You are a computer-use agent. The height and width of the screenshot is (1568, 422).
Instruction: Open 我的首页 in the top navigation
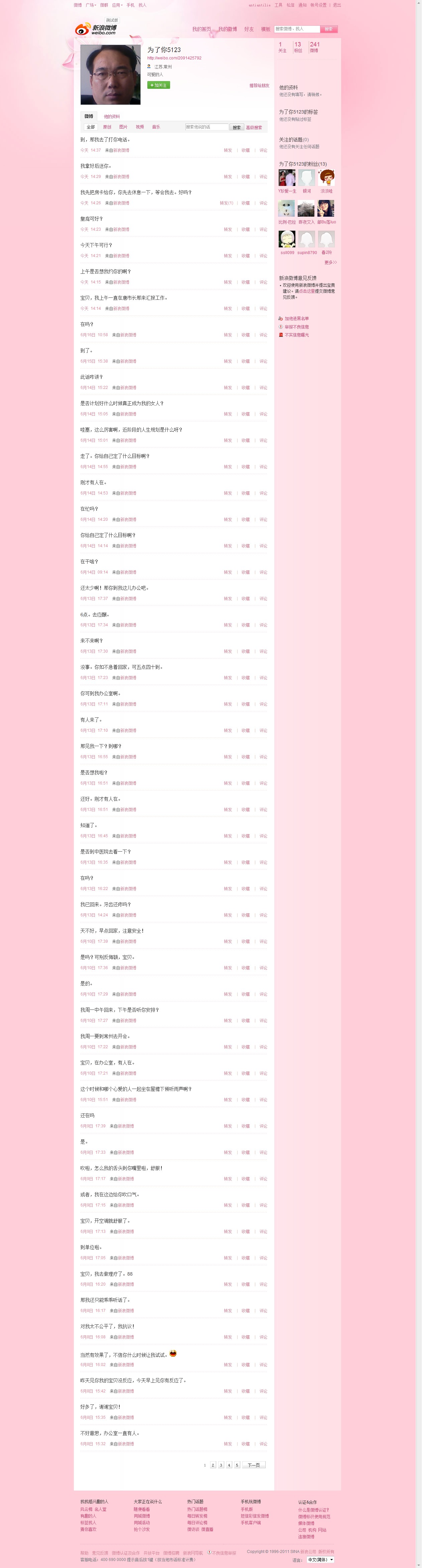(201, 29)
